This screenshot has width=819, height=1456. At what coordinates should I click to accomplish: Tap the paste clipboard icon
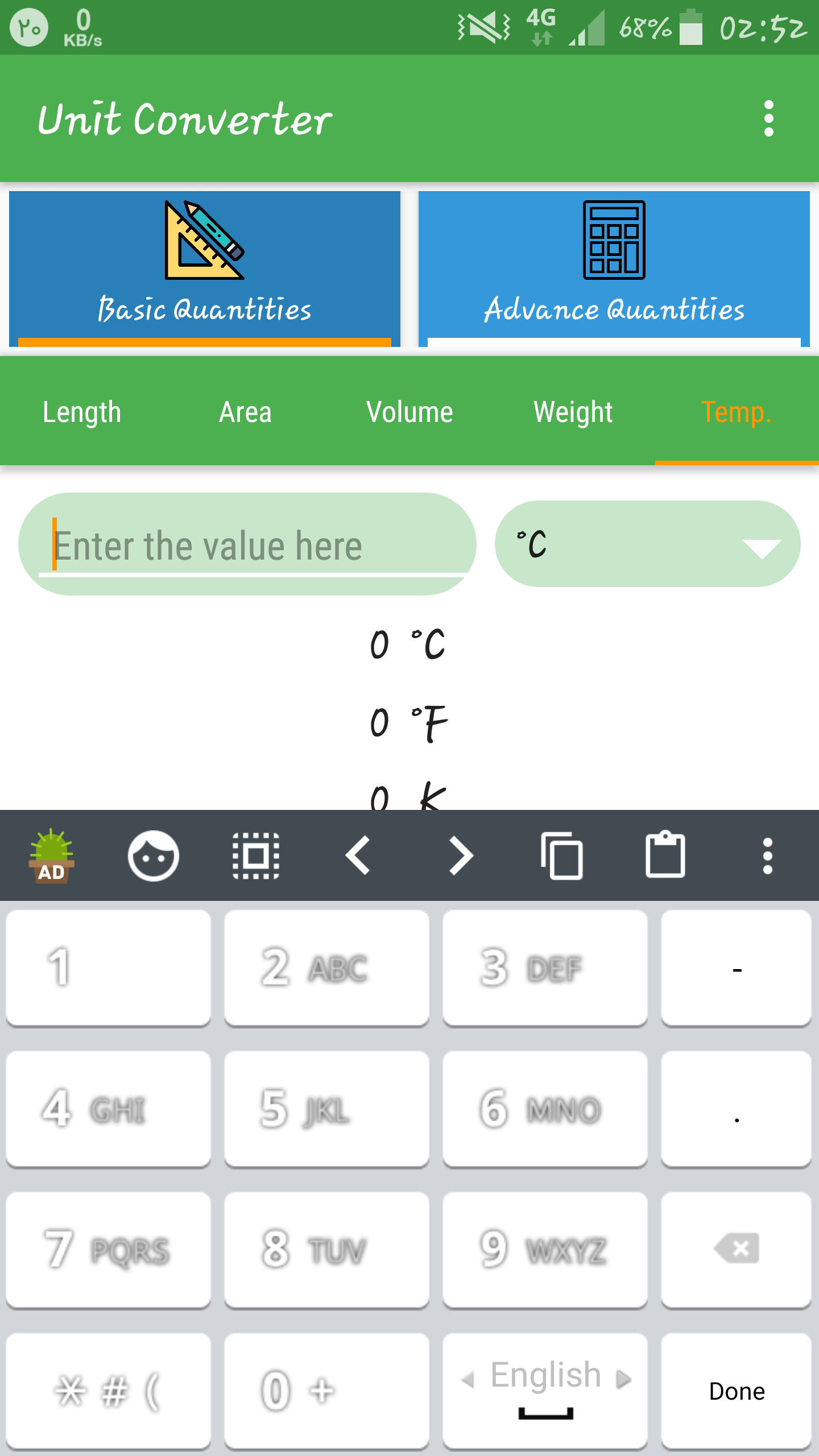665,855
